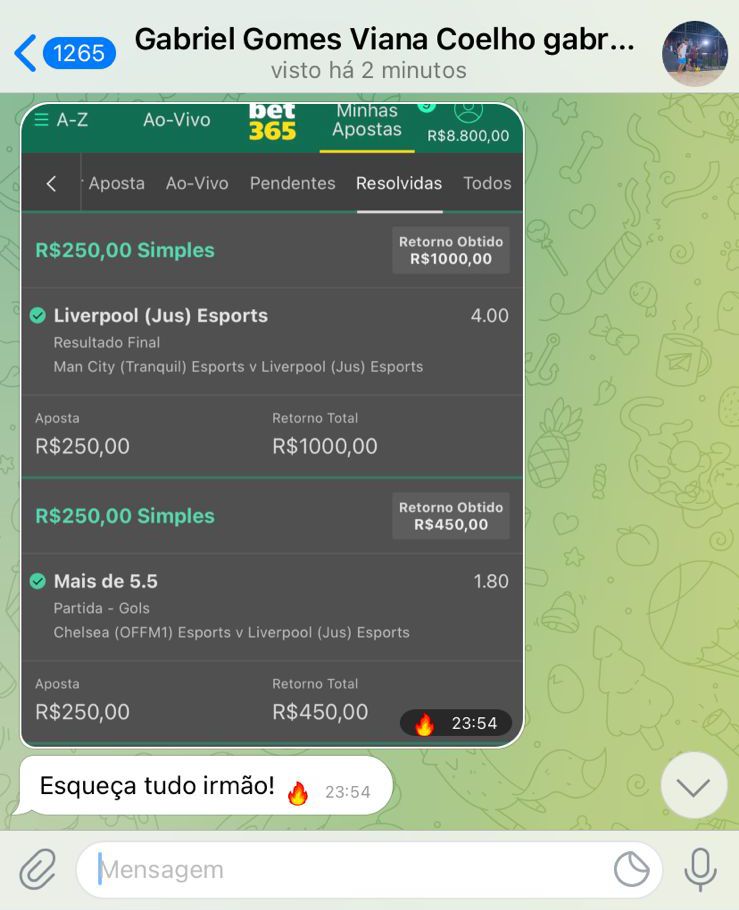The height and width of the screenshot is (910, 739).
Task: Open Gabriel Gomes Viana Coelho's profile picture
Action: pyautogui.click(x=694, y=54)
